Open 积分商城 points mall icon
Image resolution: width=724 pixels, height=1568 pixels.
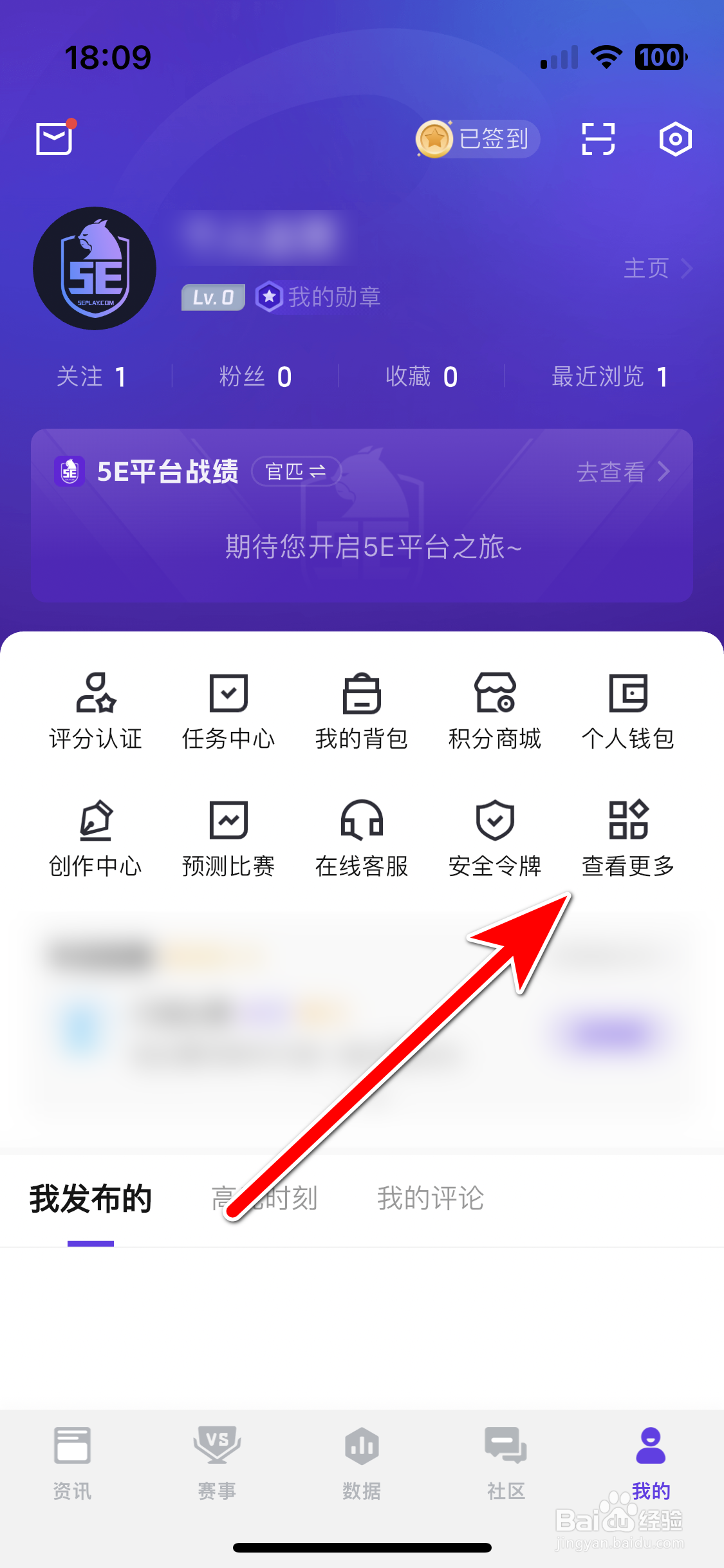[x=494, y=708]
